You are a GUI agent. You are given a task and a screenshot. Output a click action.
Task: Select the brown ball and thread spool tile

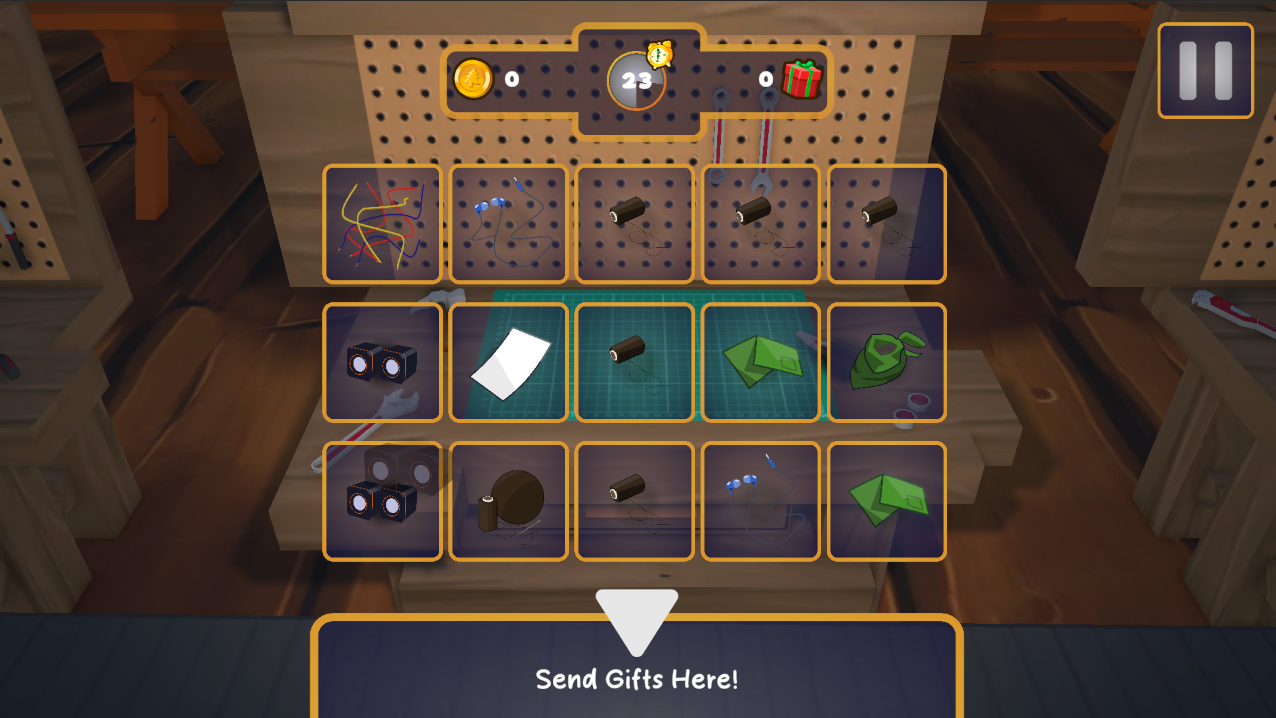pyautogui.click(x=509, y=501)
